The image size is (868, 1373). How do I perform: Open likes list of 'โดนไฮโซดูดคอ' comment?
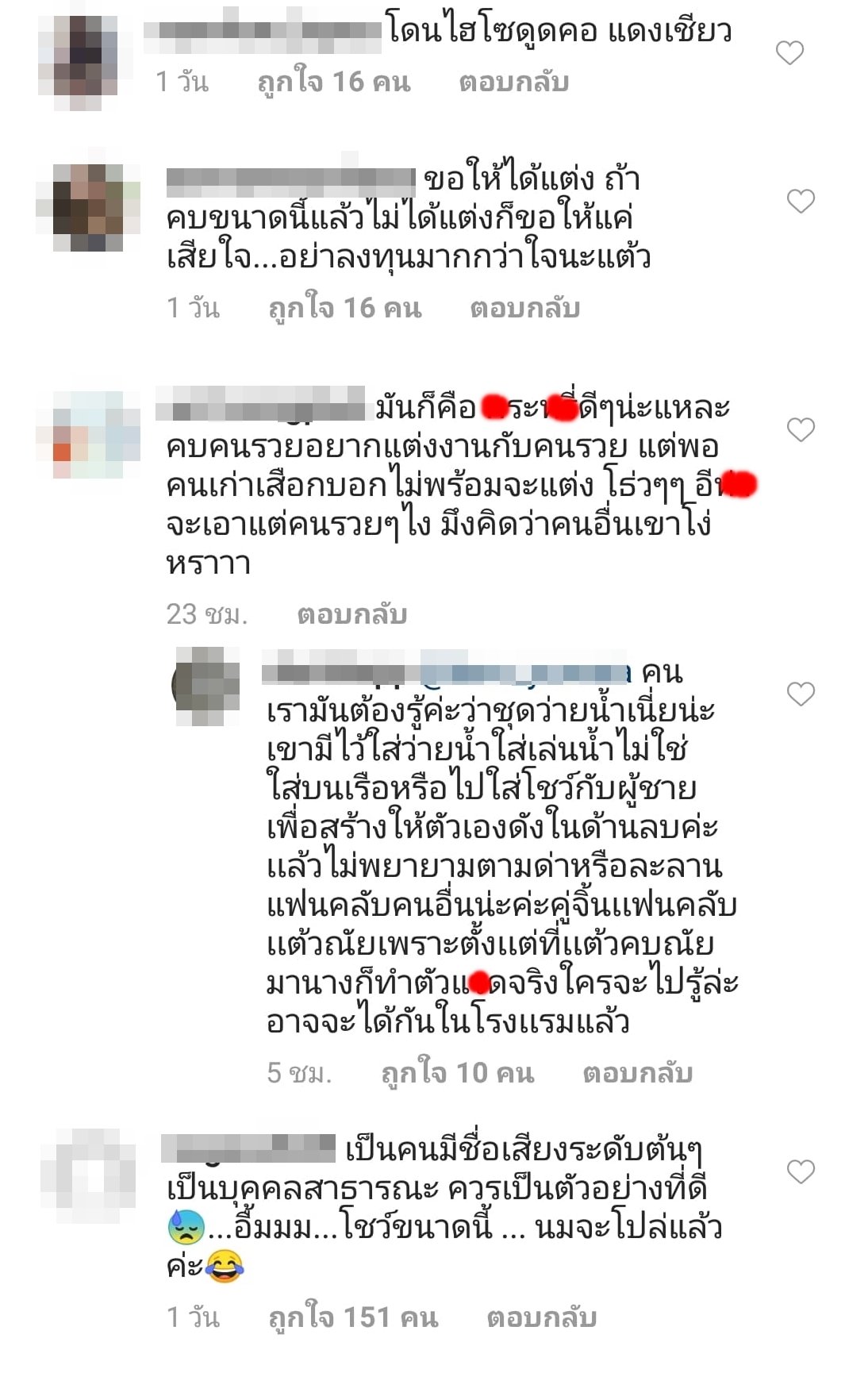(x=334, y=82)
